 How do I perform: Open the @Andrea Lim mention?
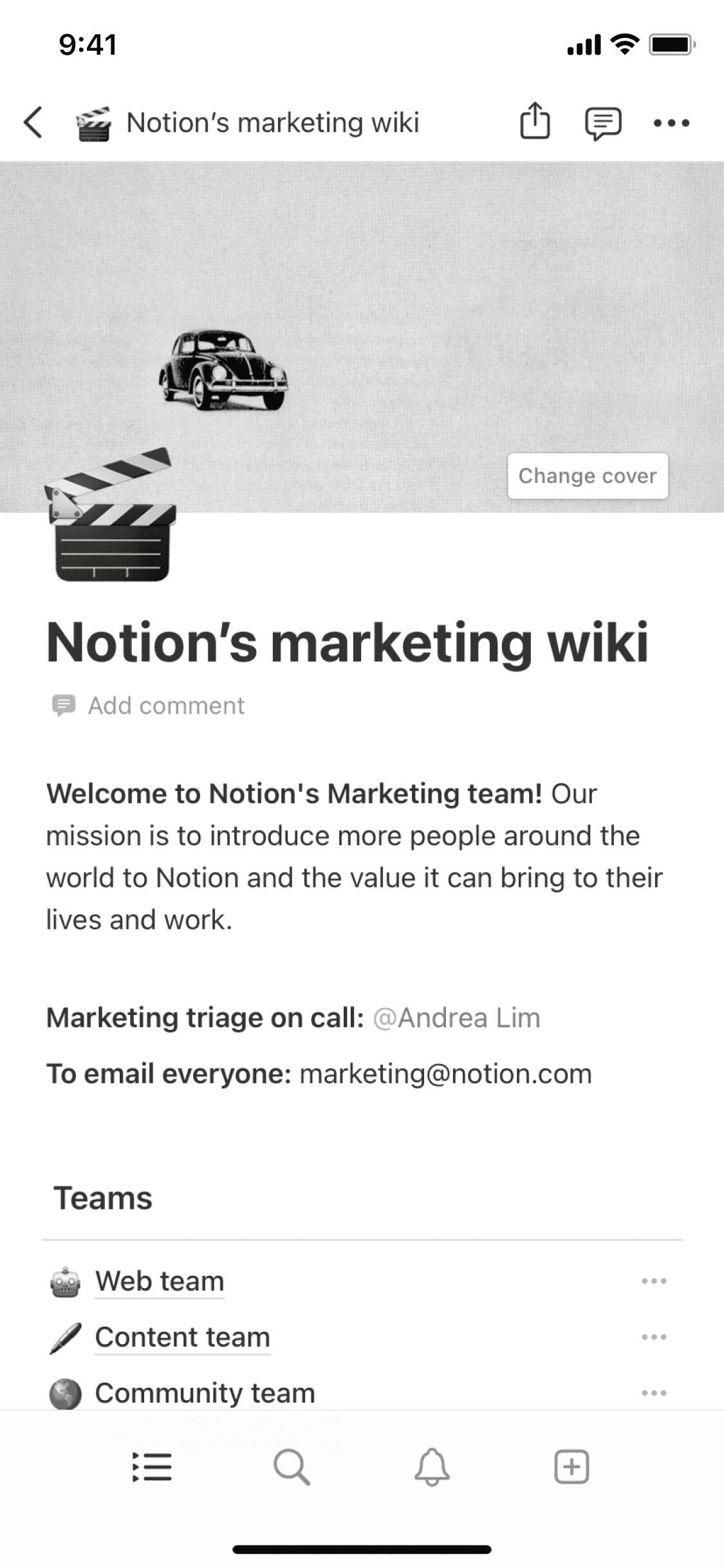point(457,1018)
